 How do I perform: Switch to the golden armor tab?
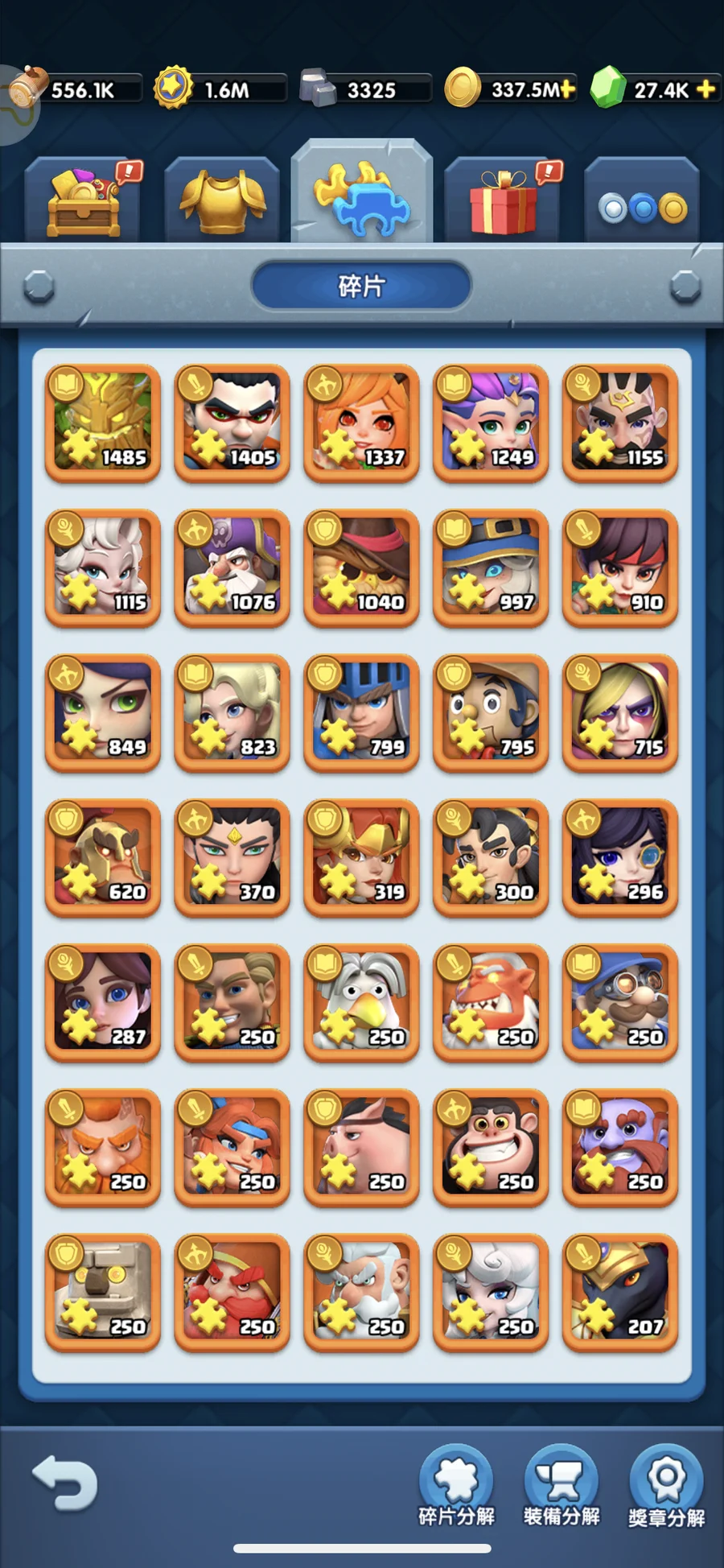pyautogui.click(x=222, y=201)
